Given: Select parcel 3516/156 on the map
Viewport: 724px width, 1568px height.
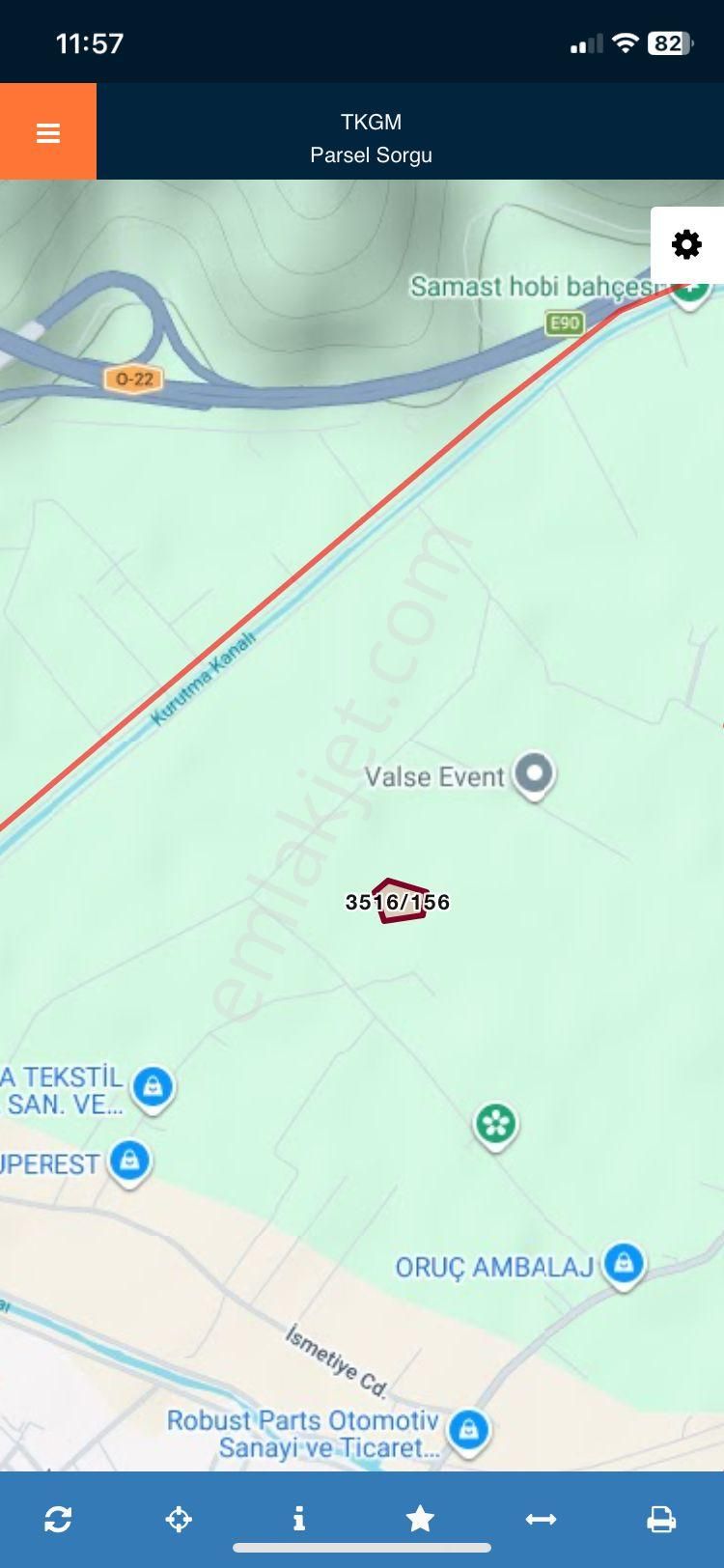Looking at the screenshot, I should click(x=399, y=902).
